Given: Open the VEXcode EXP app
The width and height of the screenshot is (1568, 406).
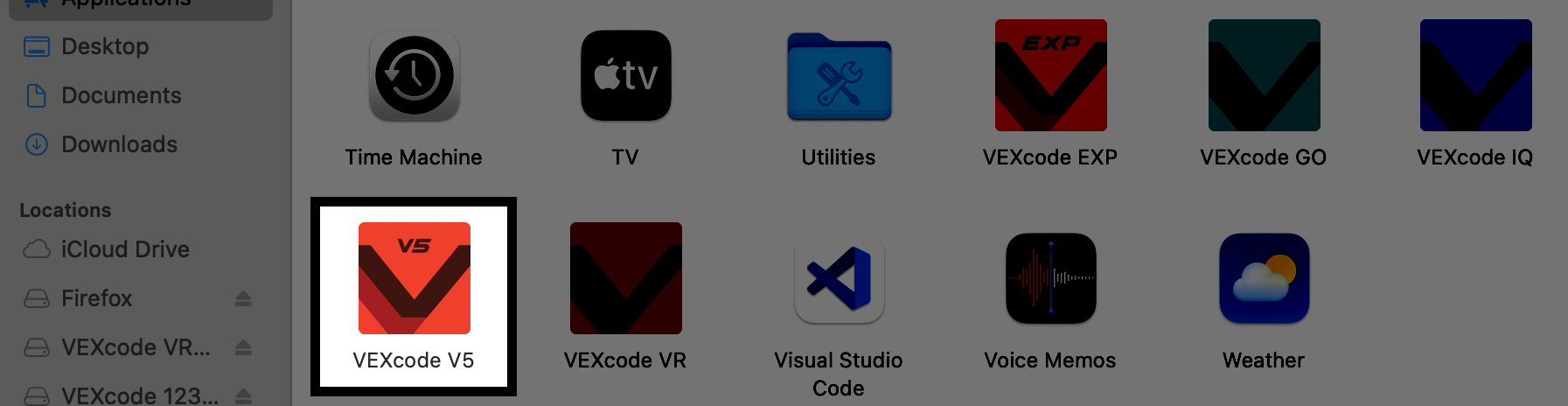Looking at the screenshot, I should (x=1050, y=75).
